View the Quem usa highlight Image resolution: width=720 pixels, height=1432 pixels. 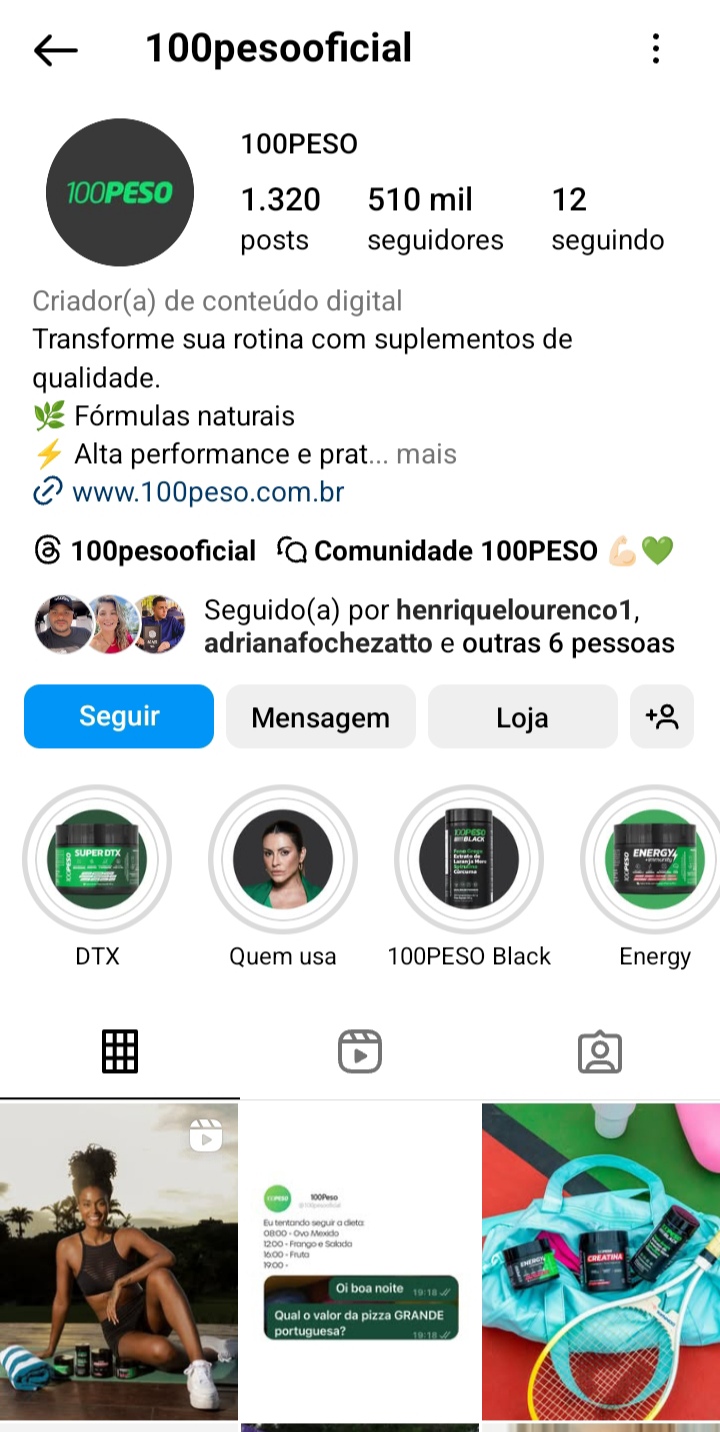[283, 859]
